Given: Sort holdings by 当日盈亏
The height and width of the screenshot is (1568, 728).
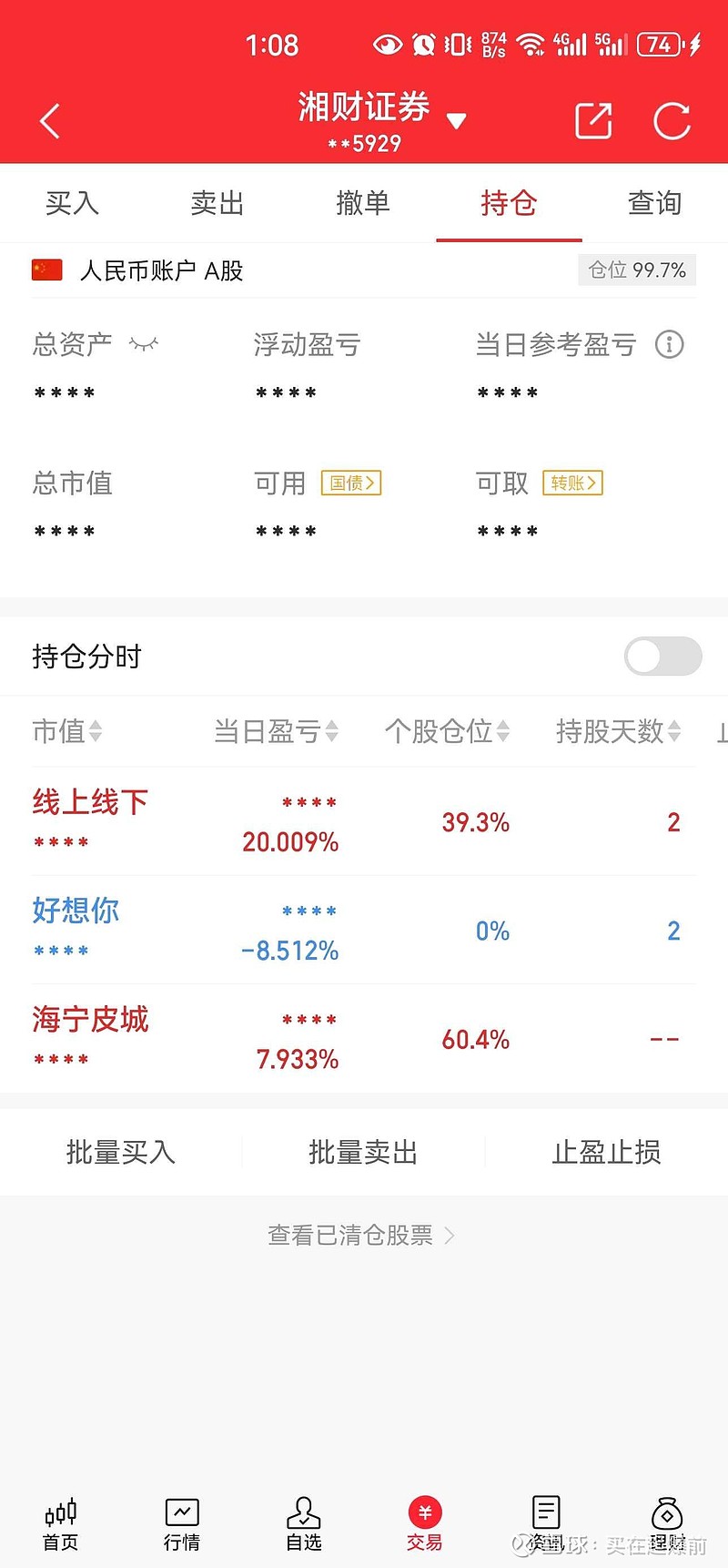Looking at the screenshot, I should [276, 731].
